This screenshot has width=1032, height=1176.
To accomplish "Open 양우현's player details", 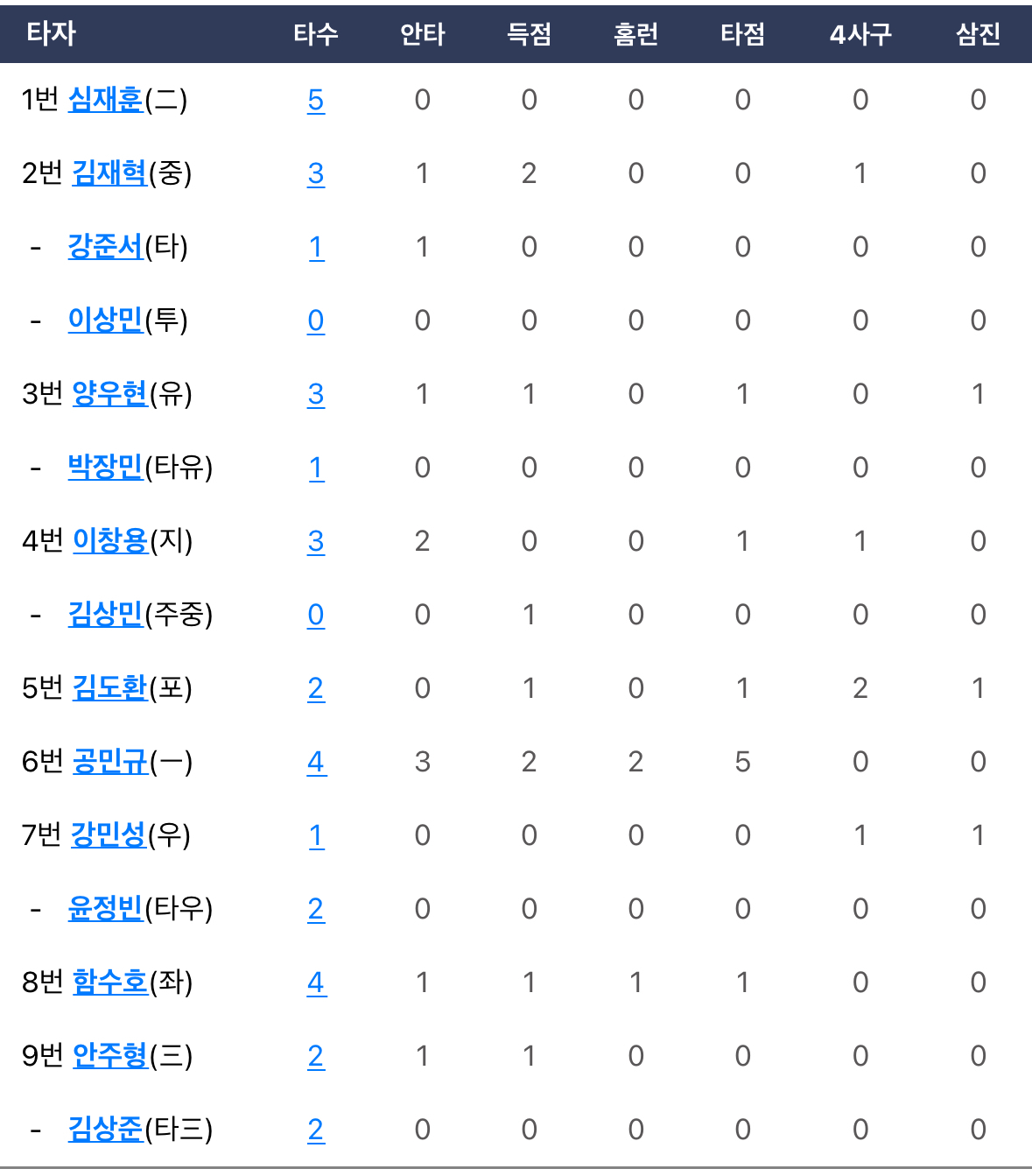I will [x=109, y=394].
